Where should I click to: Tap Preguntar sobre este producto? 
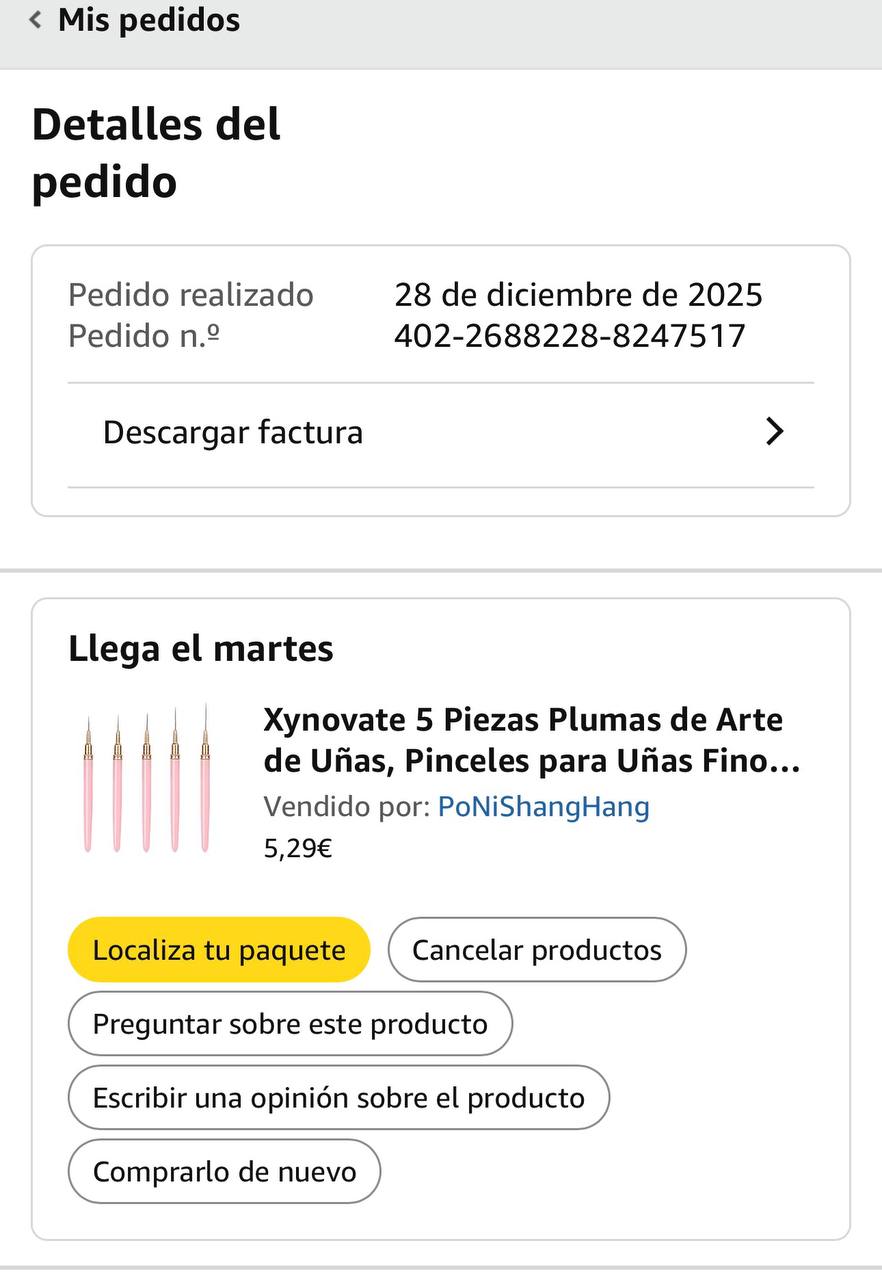(290, 1024)
